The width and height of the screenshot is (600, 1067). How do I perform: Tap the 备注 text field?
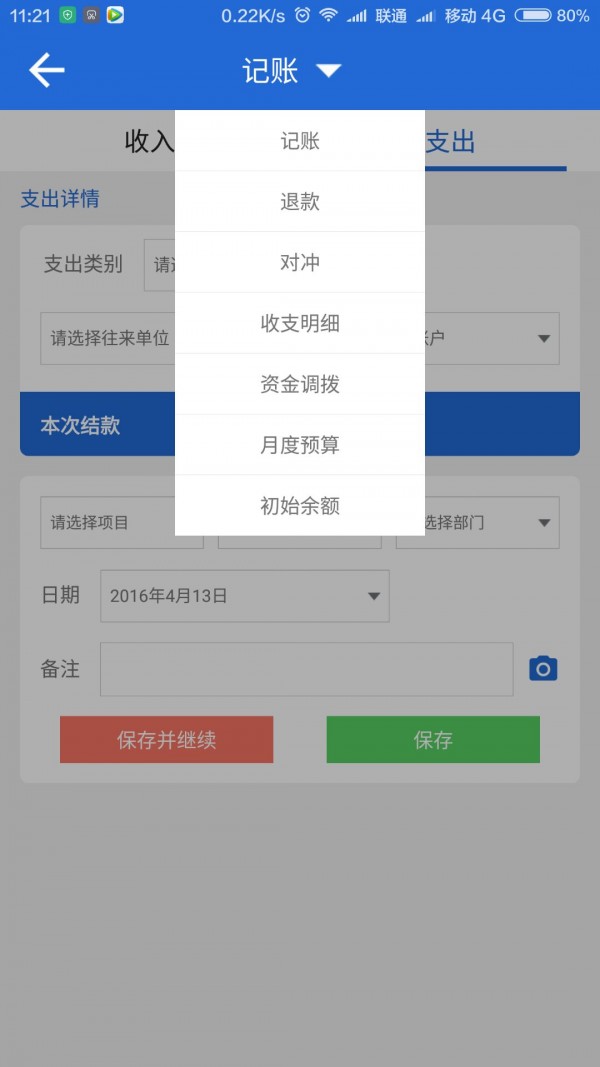[307, 670]
